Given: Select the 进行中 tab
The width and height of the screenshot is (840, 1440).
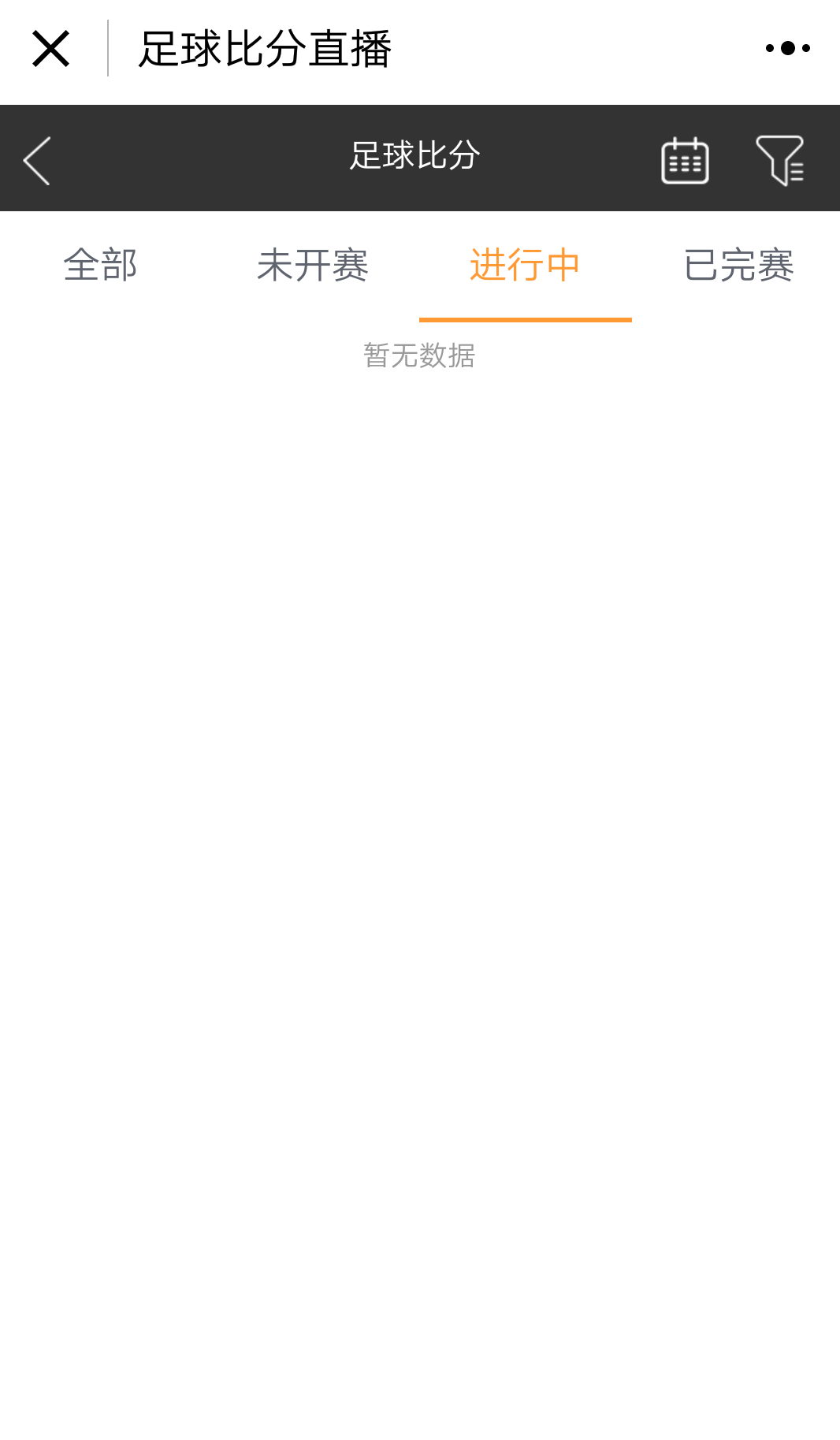Looking at the screenshot, I should click(x=525, y=265).
